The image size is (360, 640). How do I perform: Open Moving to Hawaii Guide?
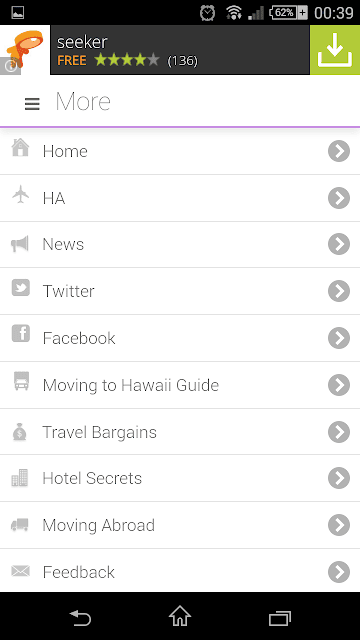(180, 385)
